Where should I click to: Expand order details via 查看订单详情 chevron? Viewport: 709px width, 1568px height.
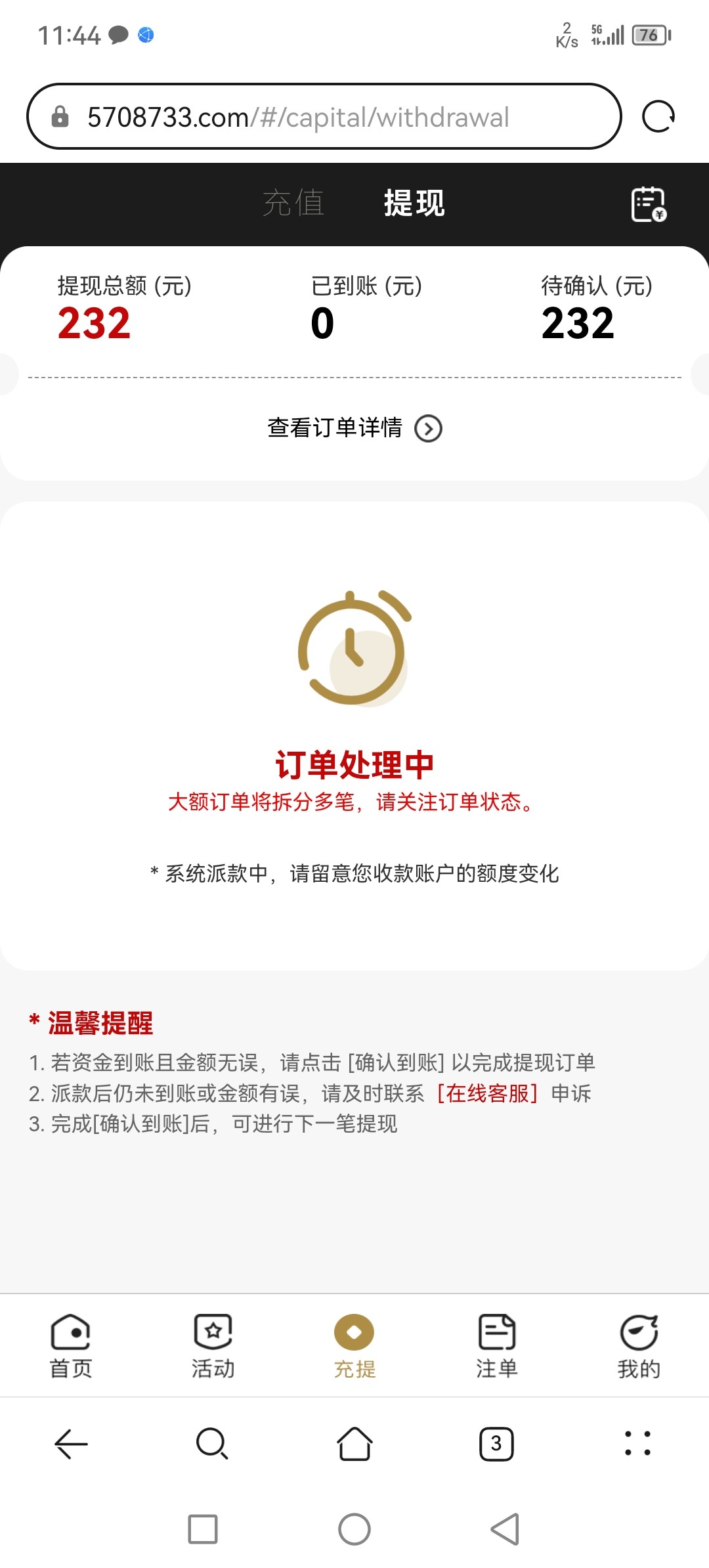(x=429, y=428)
